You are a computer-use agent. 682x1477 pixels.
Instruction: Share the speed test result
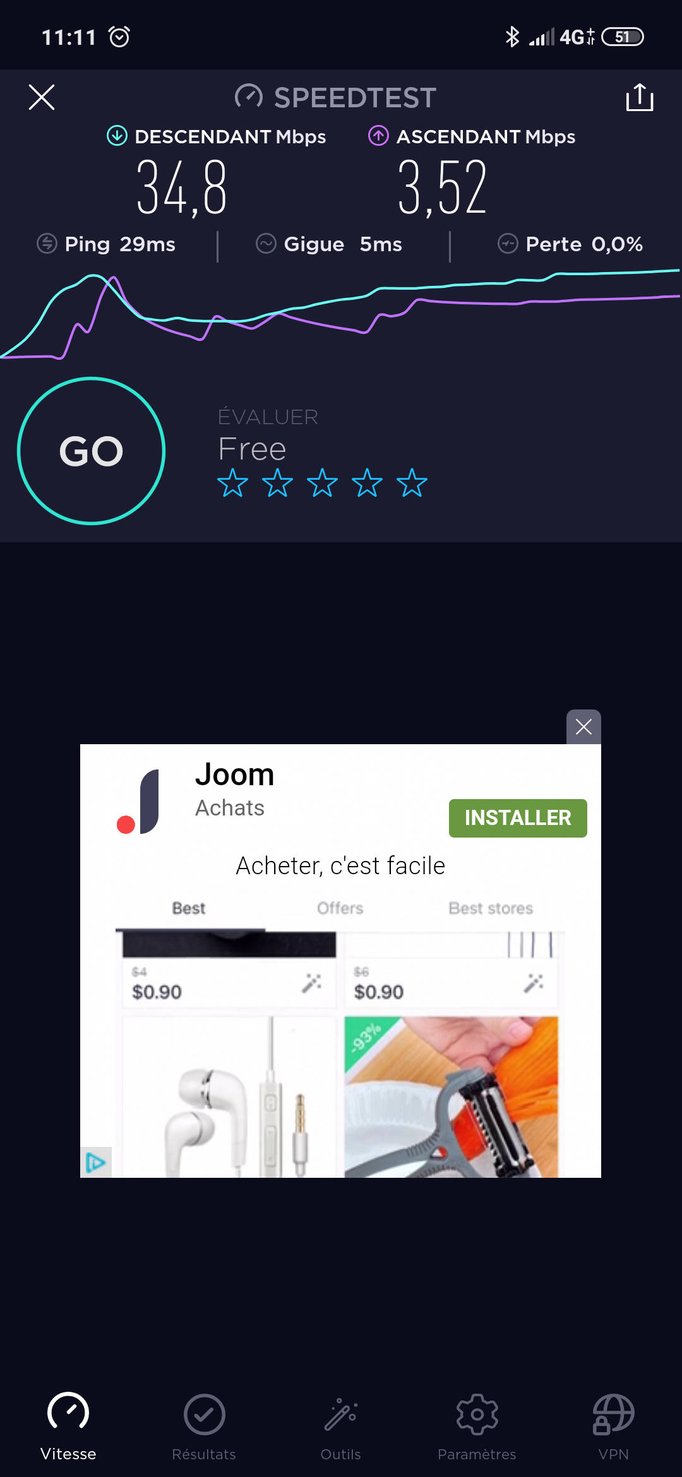point(639,97)
